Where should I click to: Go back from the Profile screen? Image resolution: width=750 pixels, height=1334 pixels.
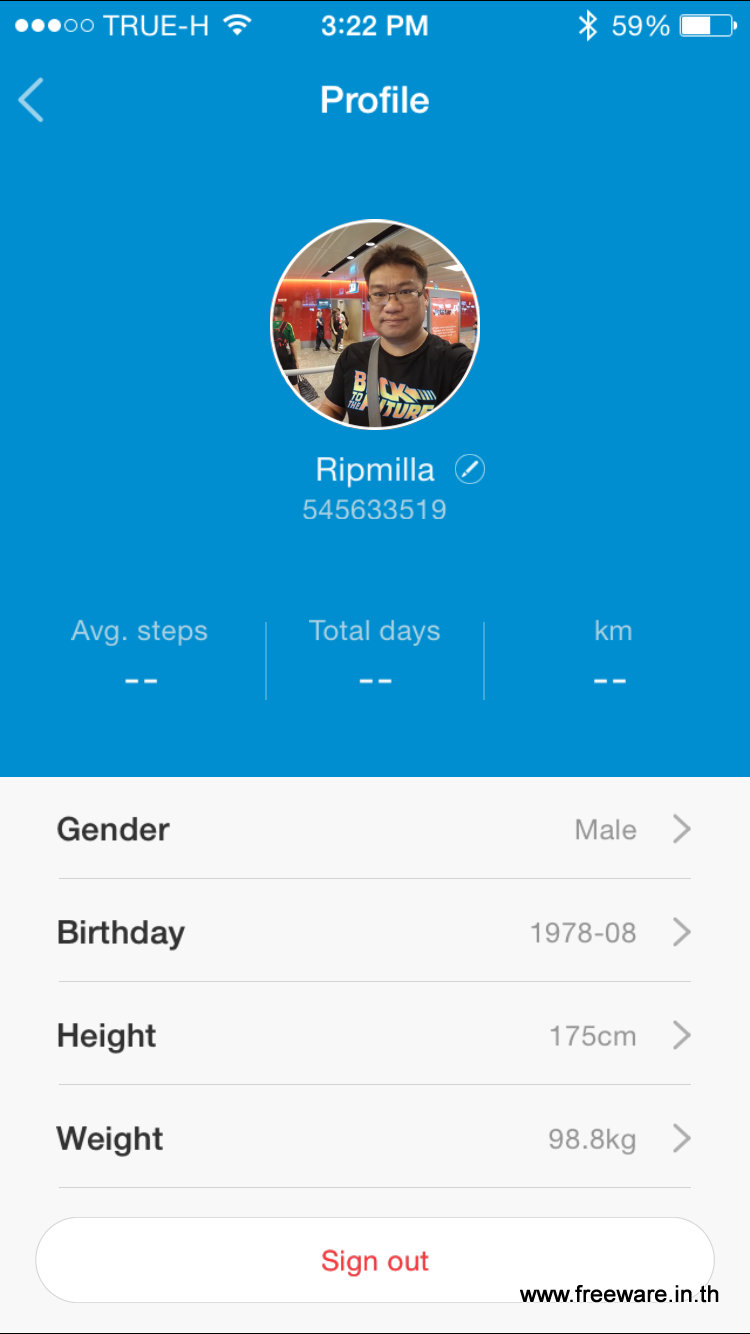(x=32, y=100)
